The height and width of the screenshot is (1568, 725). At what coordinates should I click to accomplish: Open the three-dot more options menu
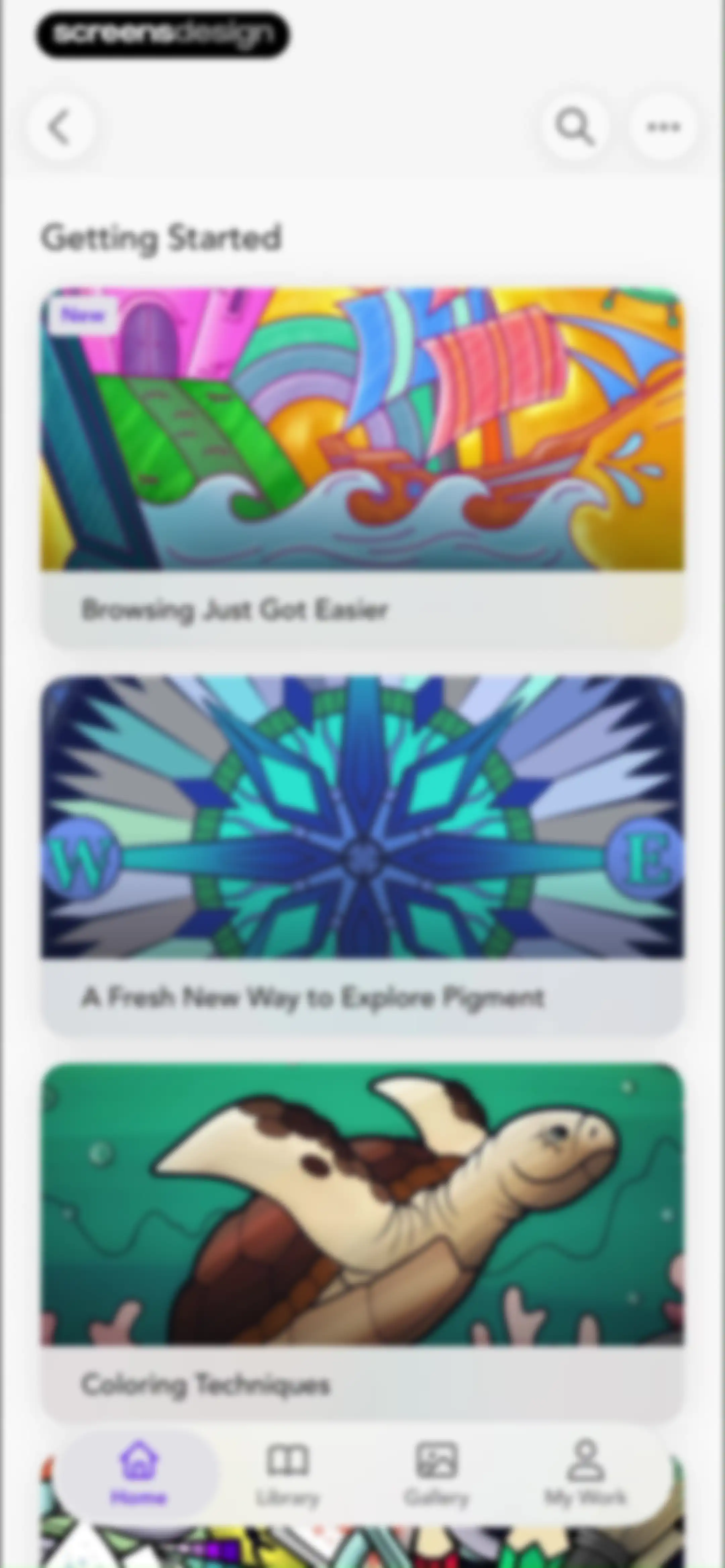[663, 127]
